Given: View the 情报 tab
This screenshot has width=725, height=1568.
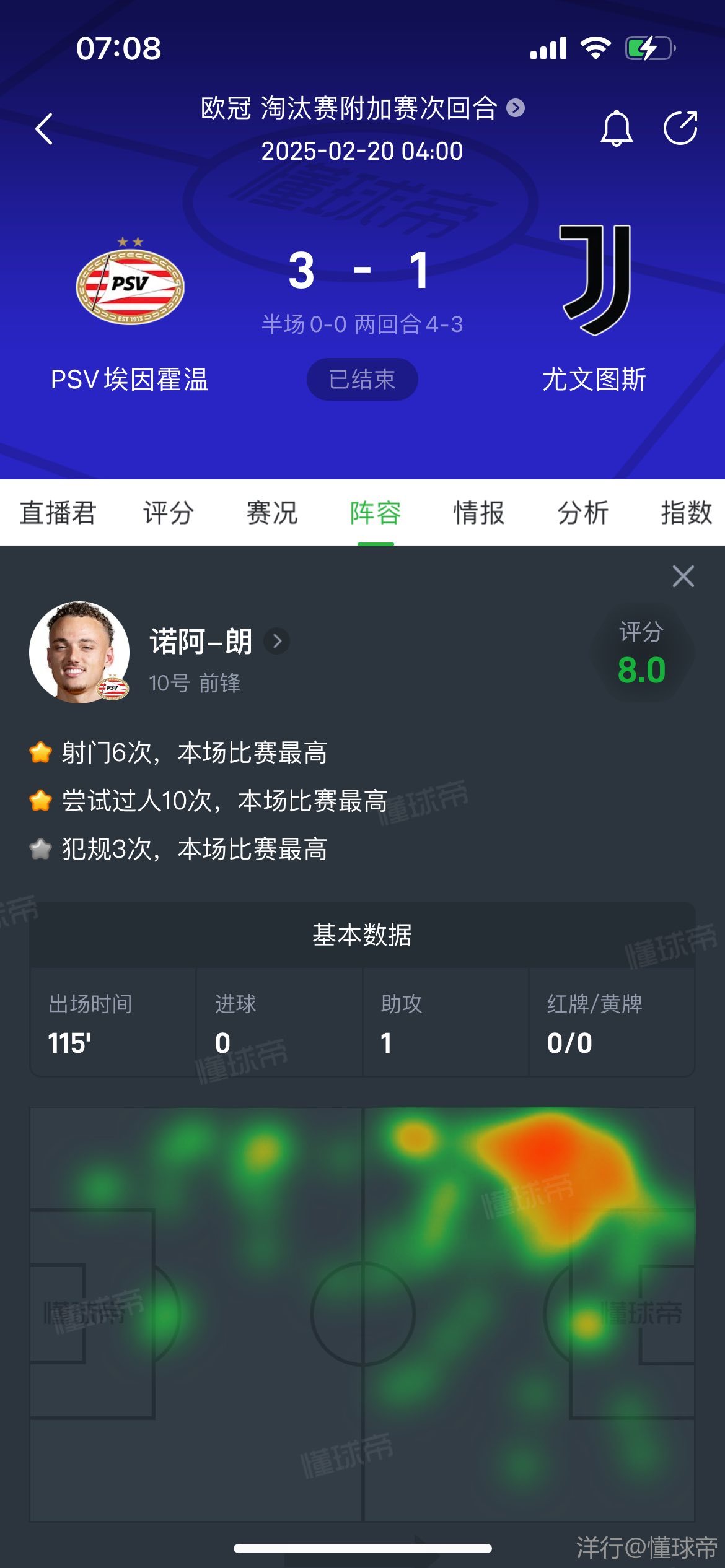Looking at the screenshot, I should (x=479, y=513).
